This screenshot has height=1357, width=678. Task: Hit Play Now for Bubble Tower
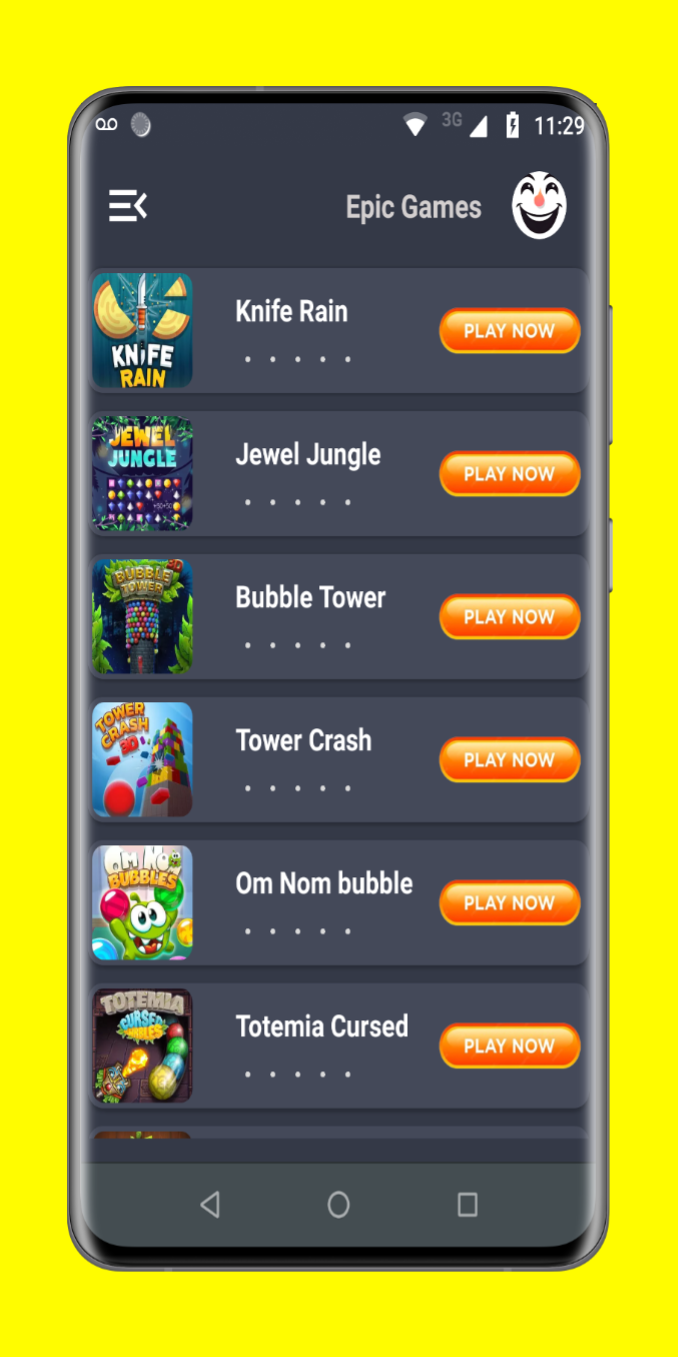(510, 617)
